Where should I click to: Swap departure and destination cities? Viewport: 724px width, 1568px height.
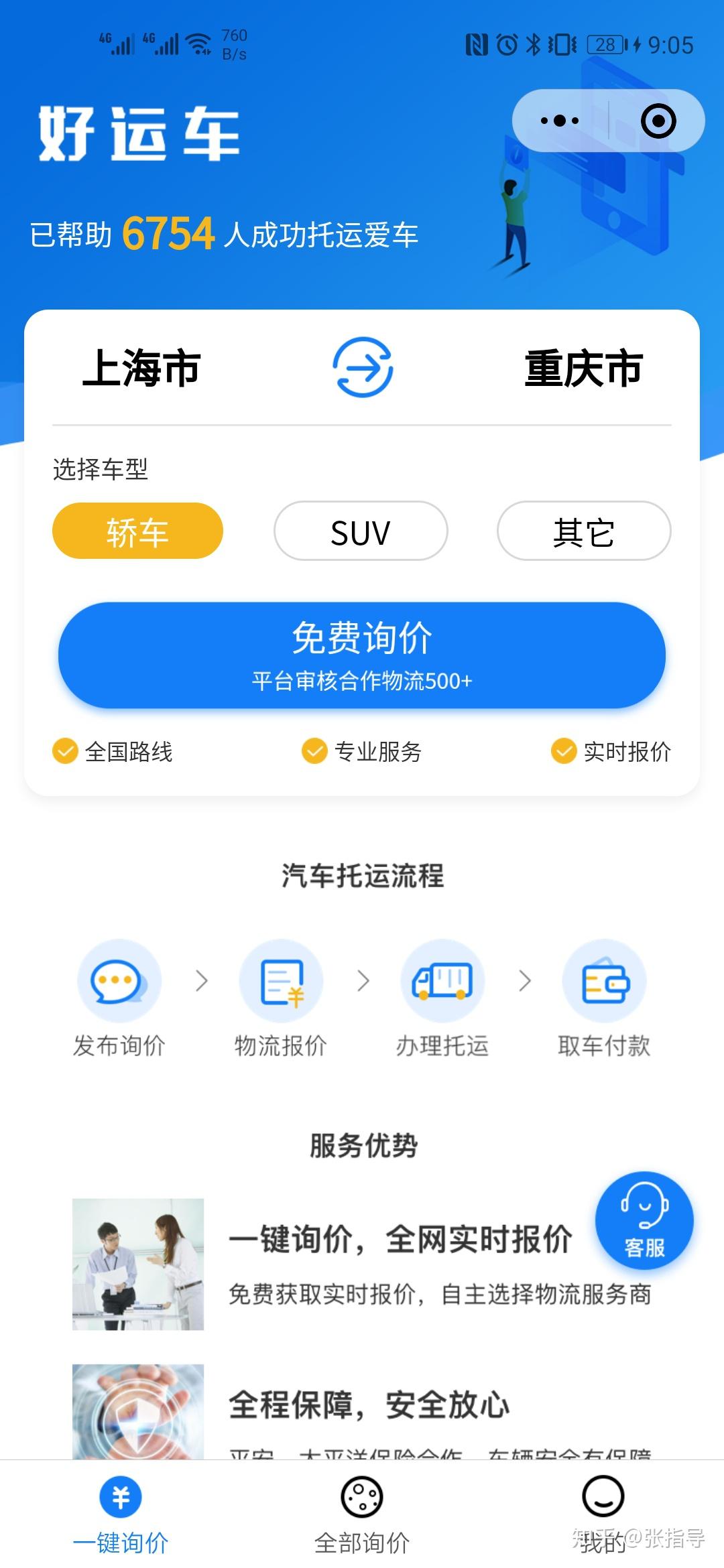pos(363,367)
